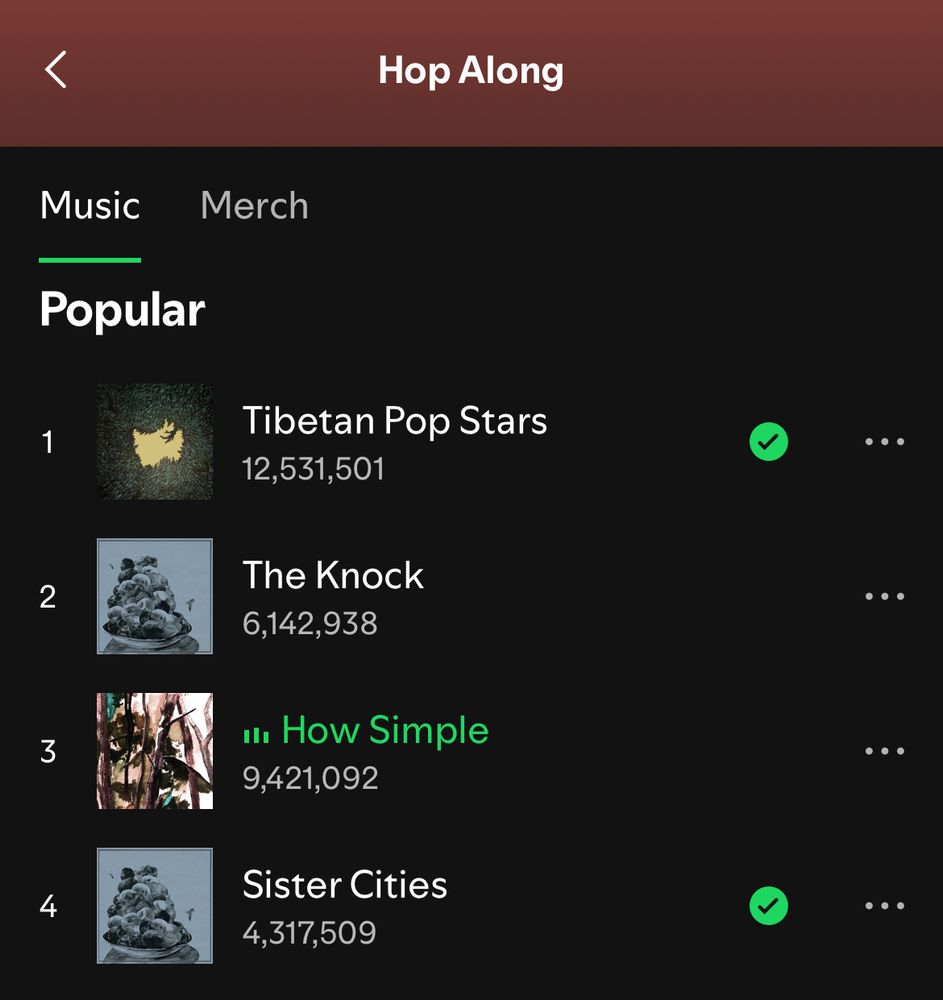Play the song Sister Cities

345,885
